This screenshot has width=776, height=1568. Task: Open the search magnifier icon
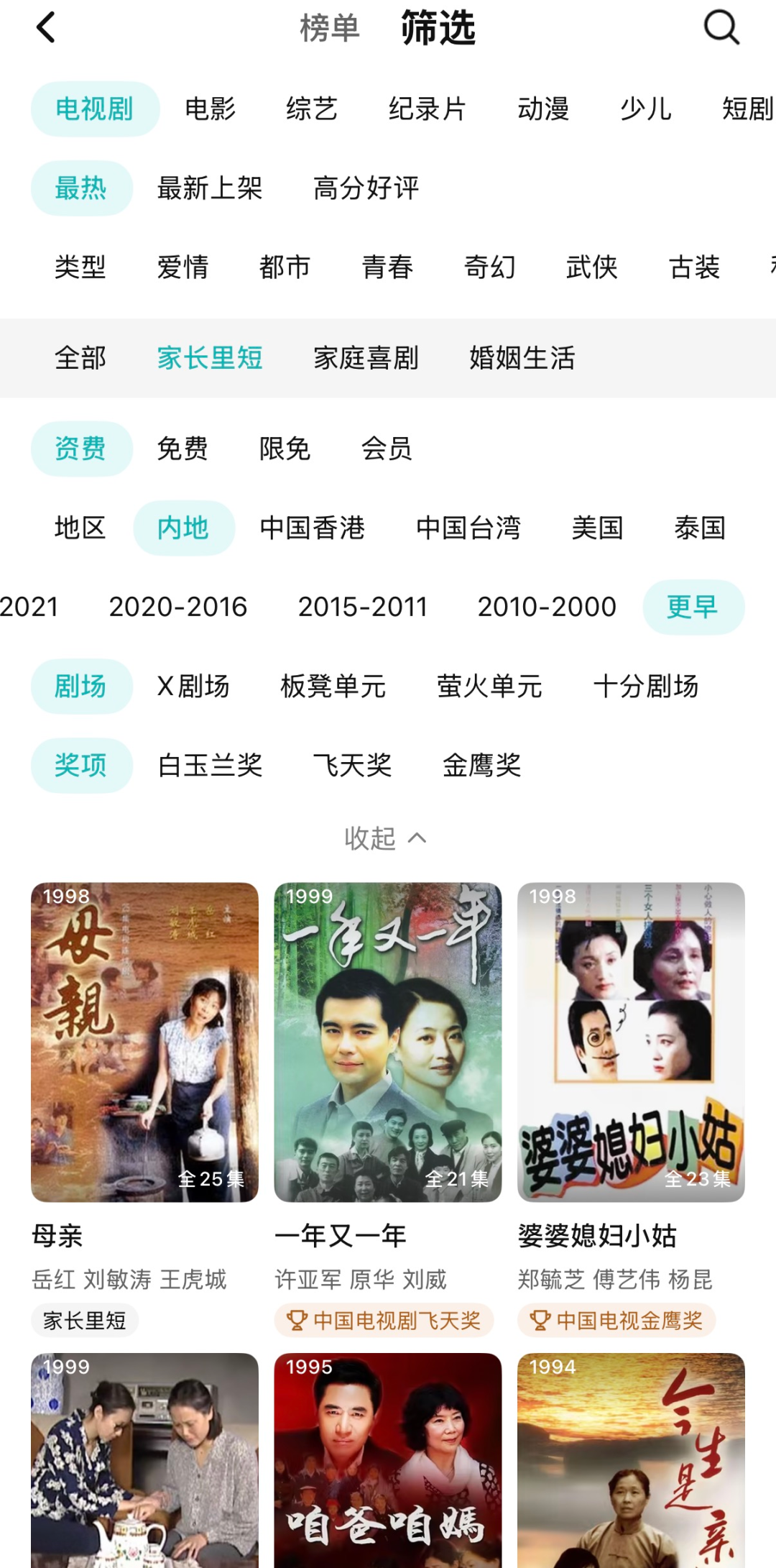pyautogui.click(x=721, y=29)
